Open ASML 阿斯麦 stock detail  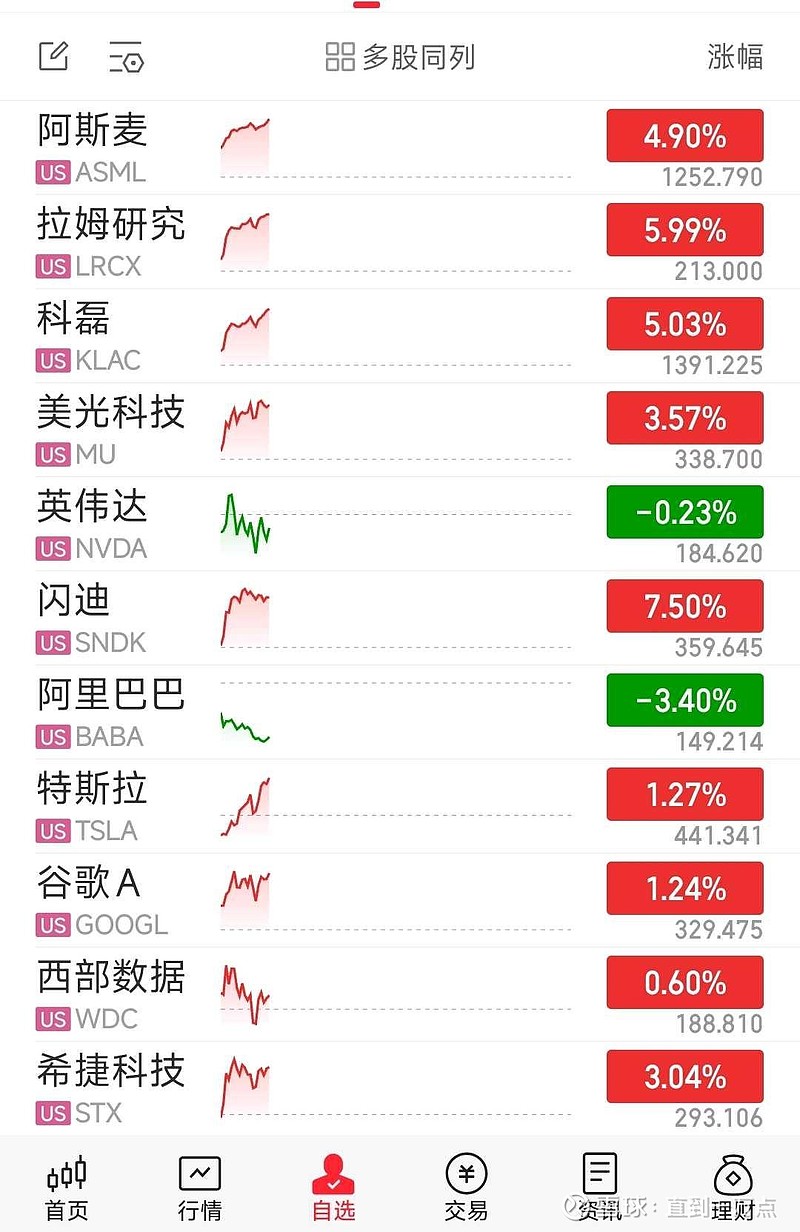click(x=92, y=132)
